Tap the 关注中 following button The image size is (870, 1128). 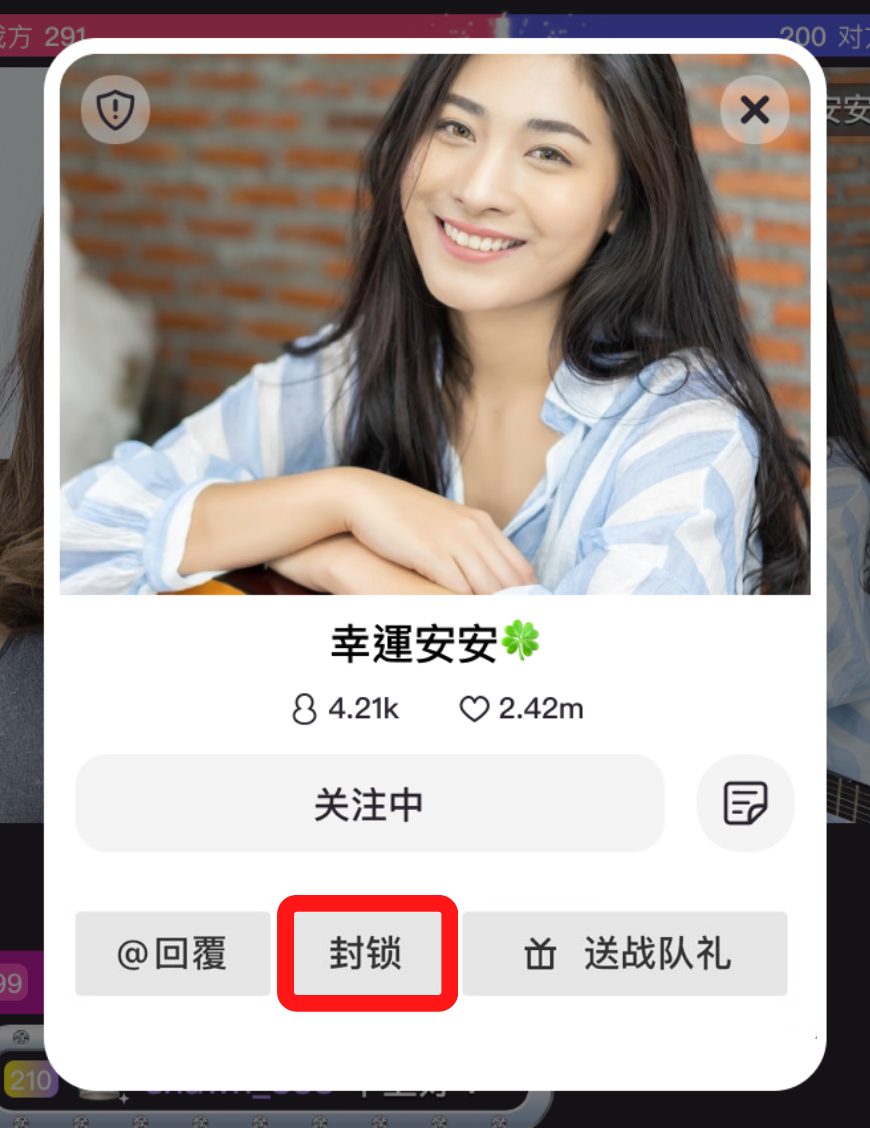click(x=369, y=803)
